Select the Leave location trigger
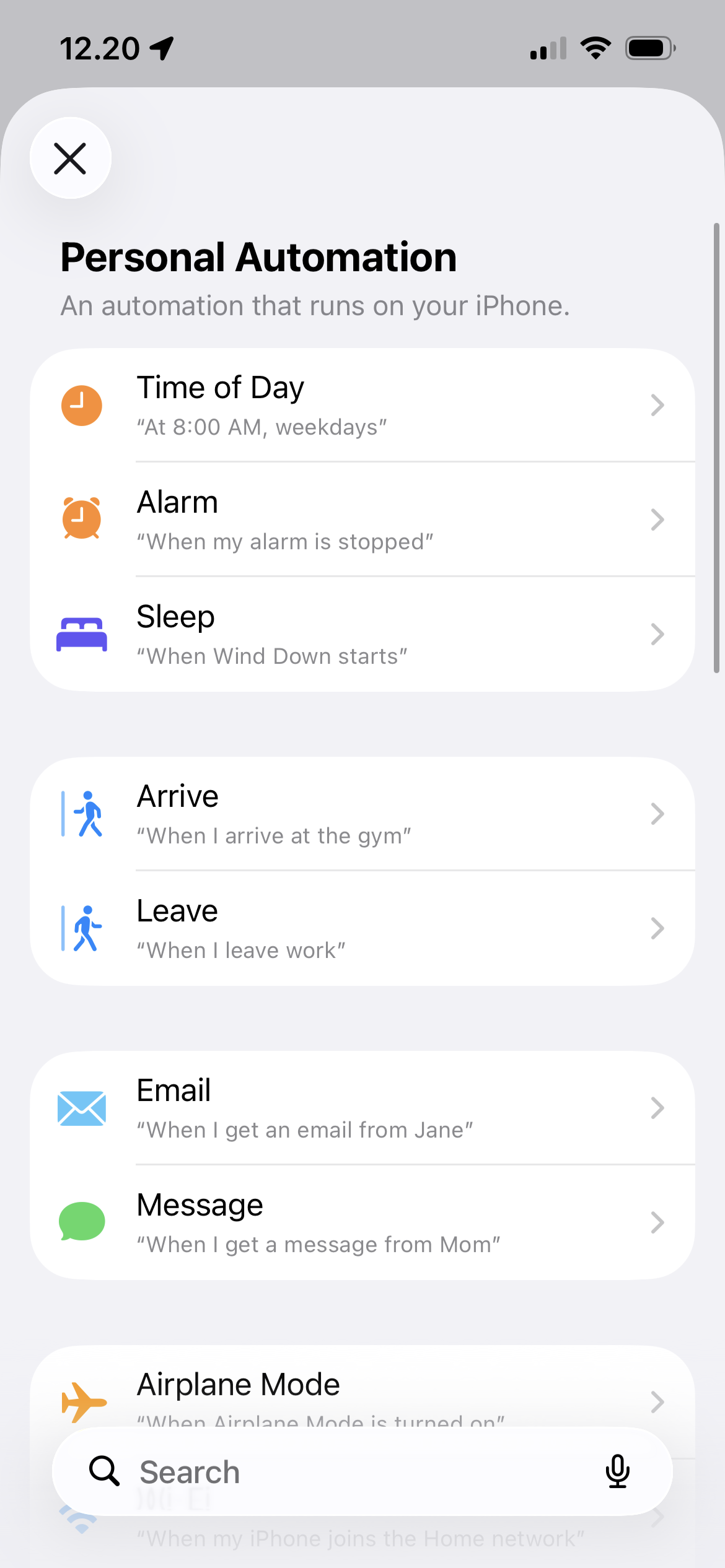Viewport: 725px width, 1568px height. [362, 928]
